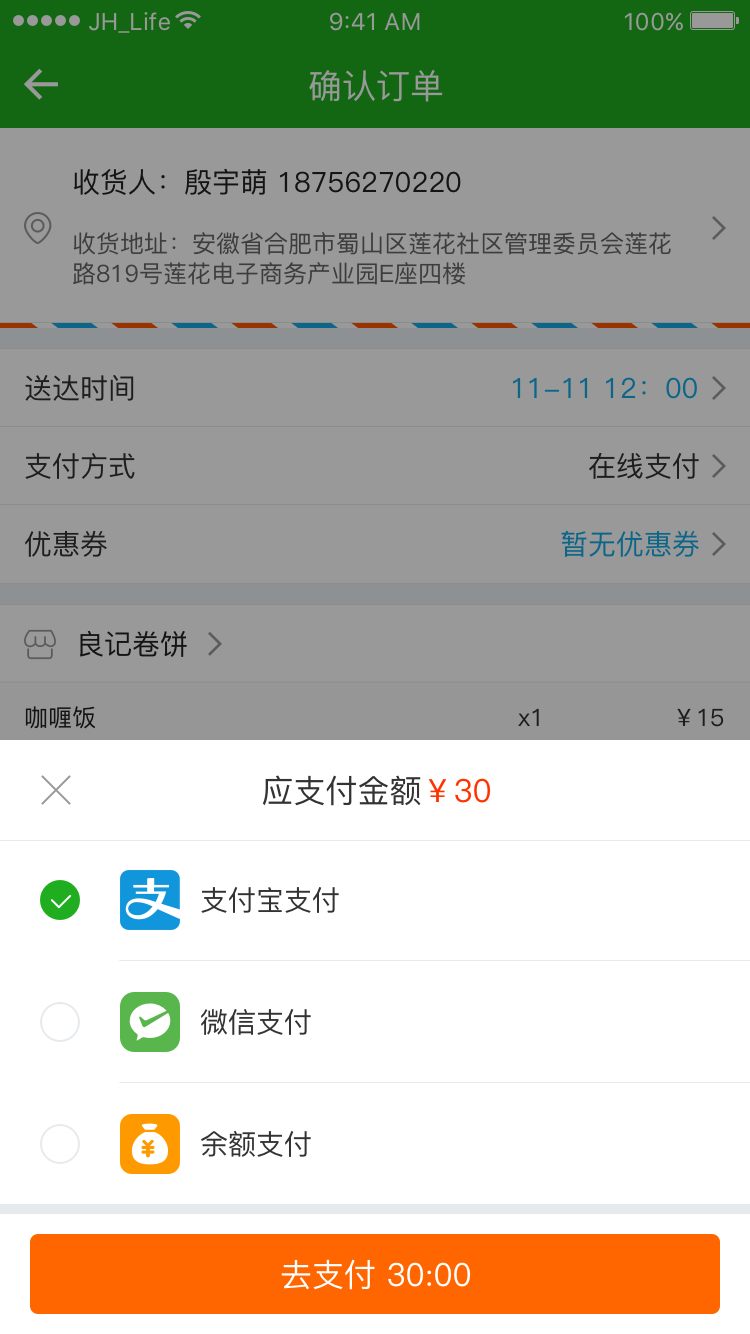Tap the 去支付 button to pay
Viewport: 750px width, 1334px height.
(375, 1274)
